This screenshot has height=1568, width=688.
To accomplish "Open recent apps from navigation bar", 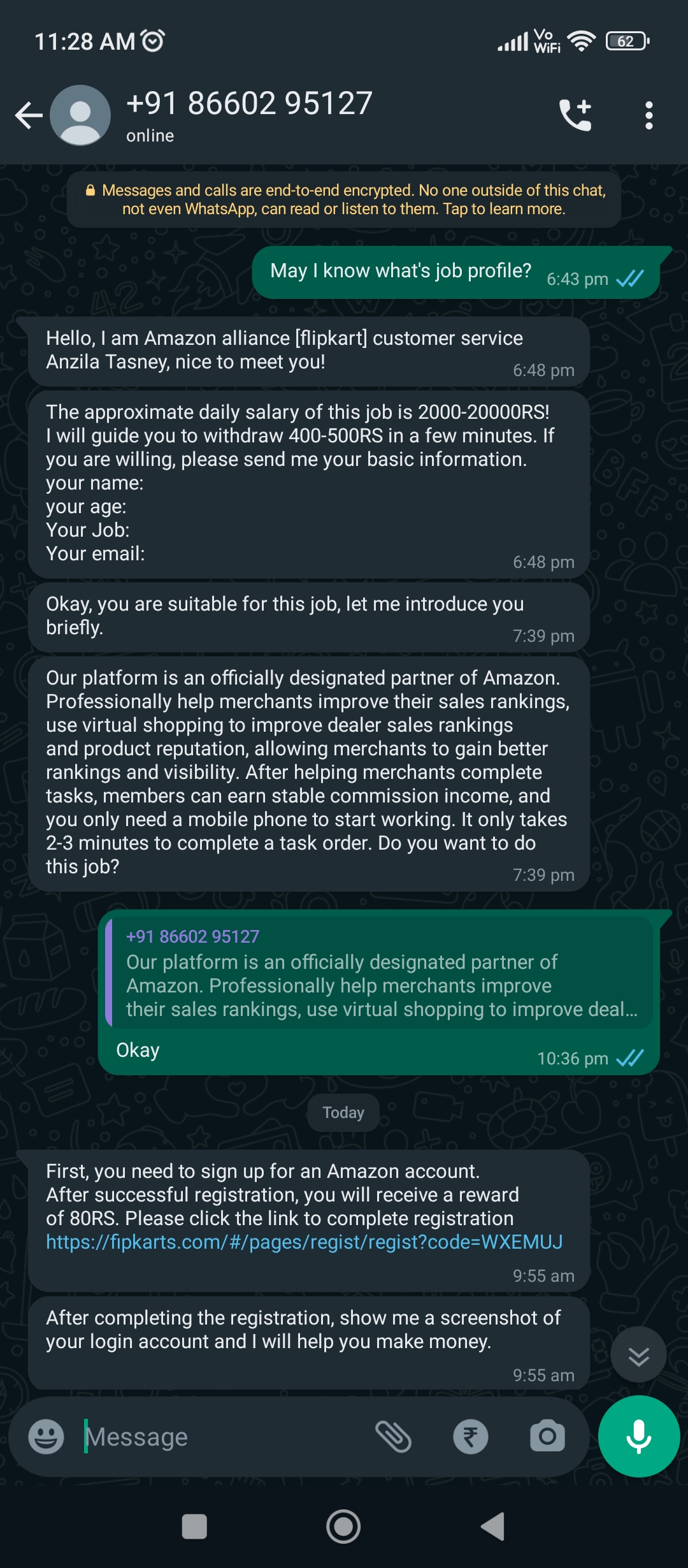I will [x=194, y=1527].
